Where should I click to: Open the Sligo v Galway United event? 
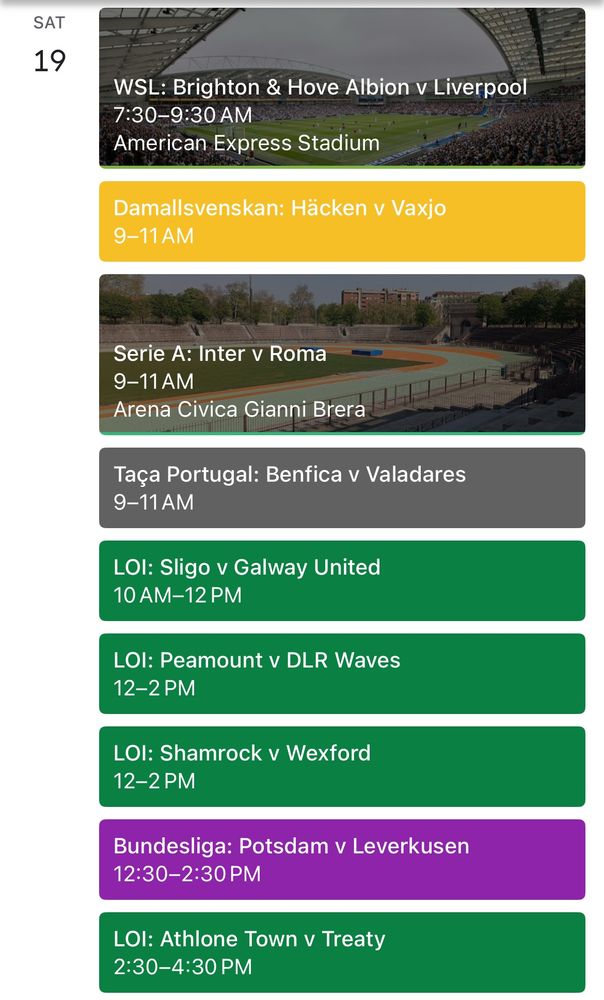(x=341, y=580)
